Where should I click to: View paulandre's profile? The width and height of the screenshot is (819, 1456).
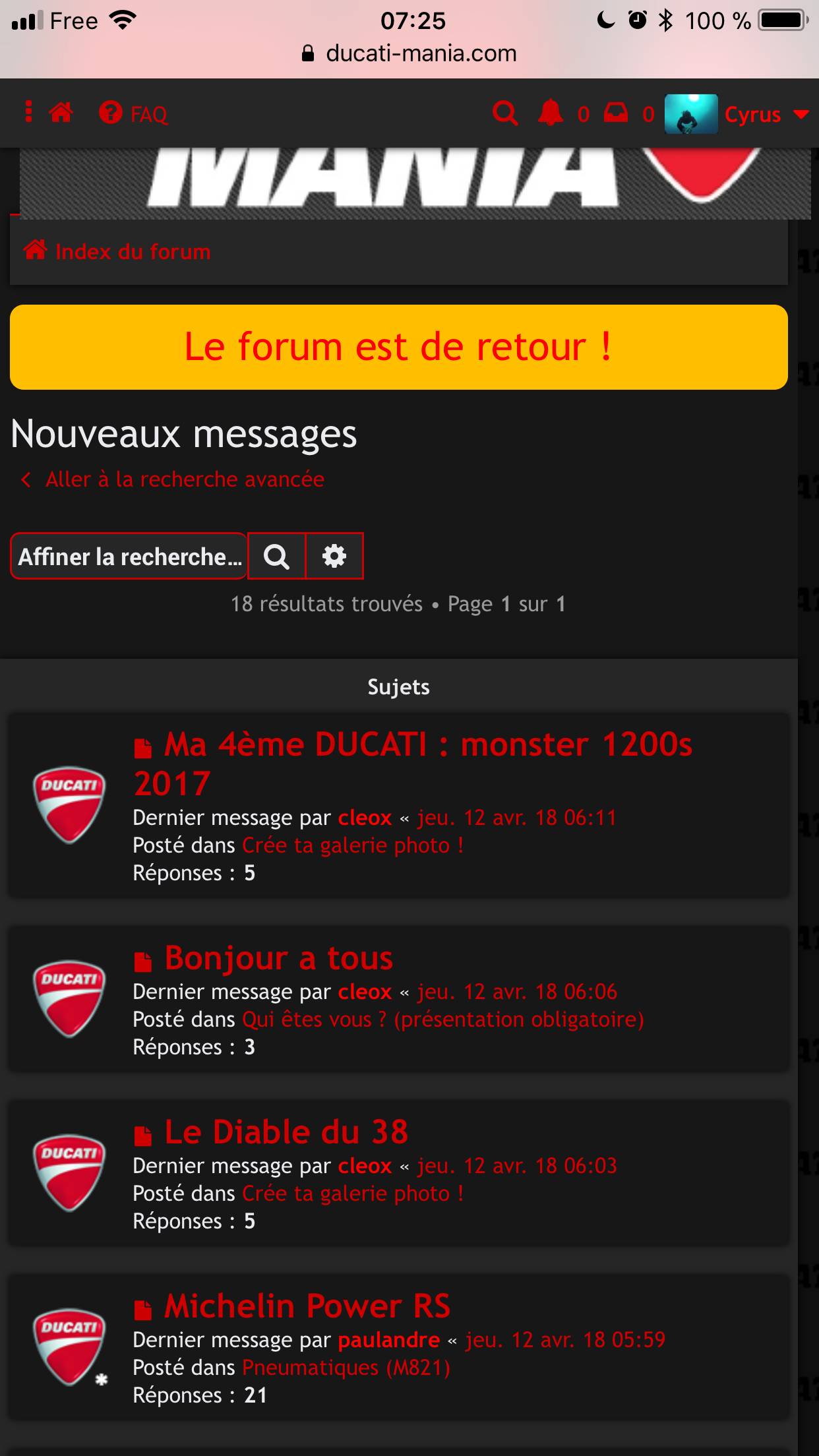388,1340
